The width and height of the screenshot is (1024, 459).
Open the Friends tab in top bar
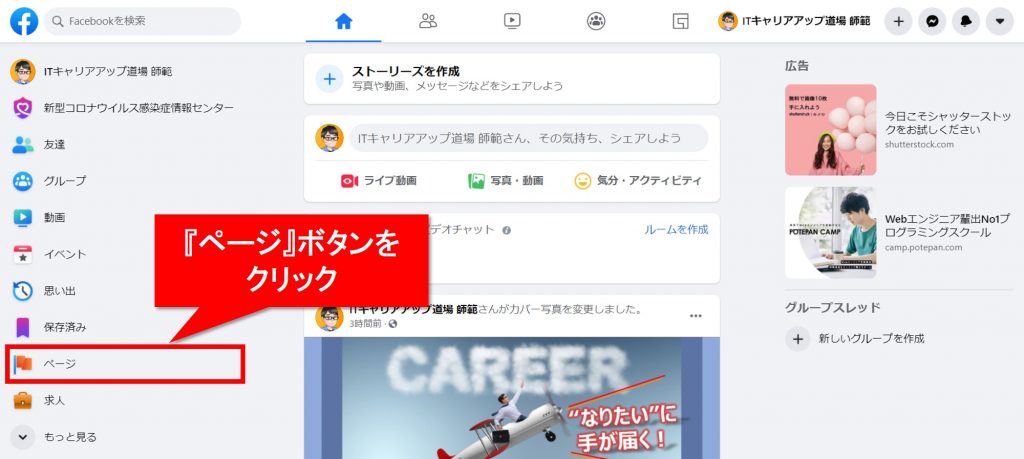428,21
